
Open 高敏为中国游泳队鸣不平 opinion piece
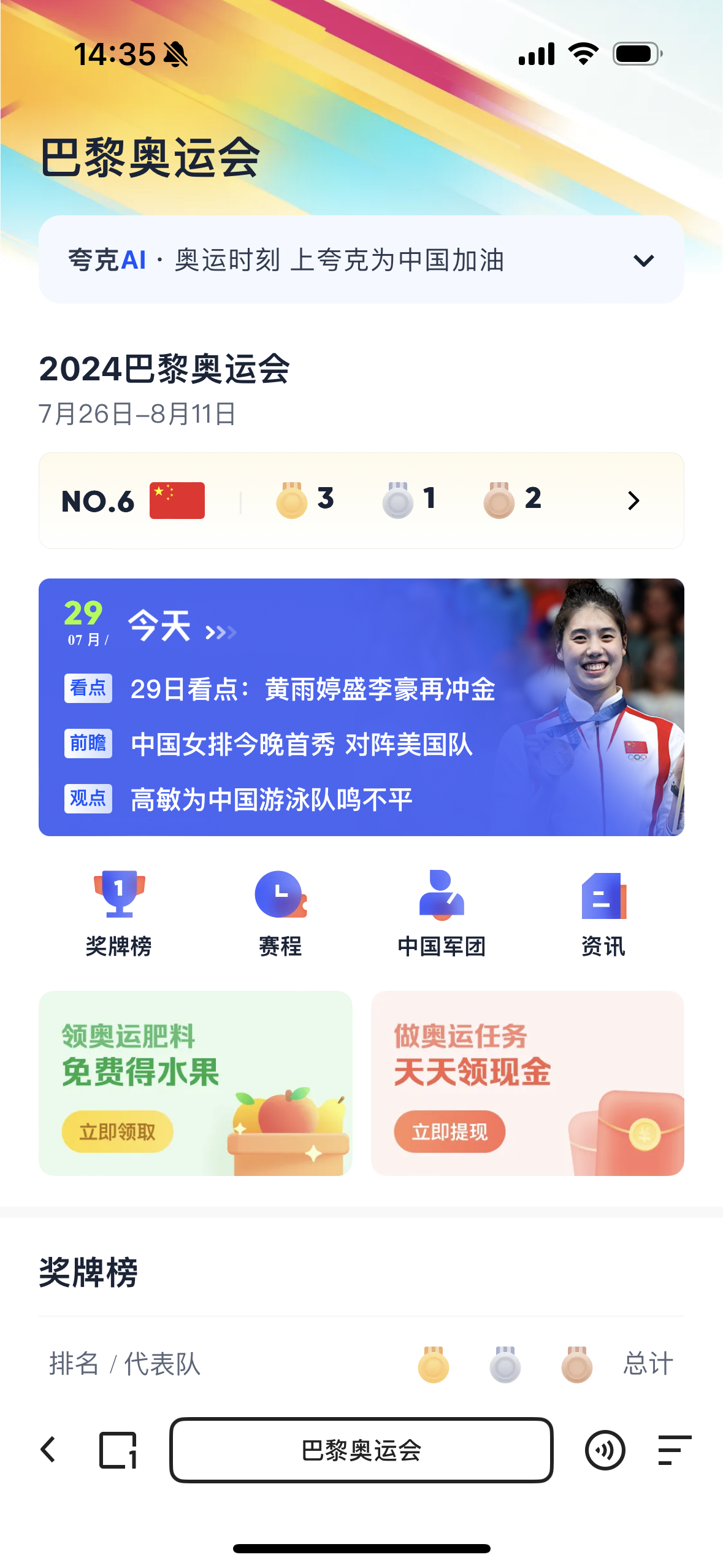pos(271,800)
